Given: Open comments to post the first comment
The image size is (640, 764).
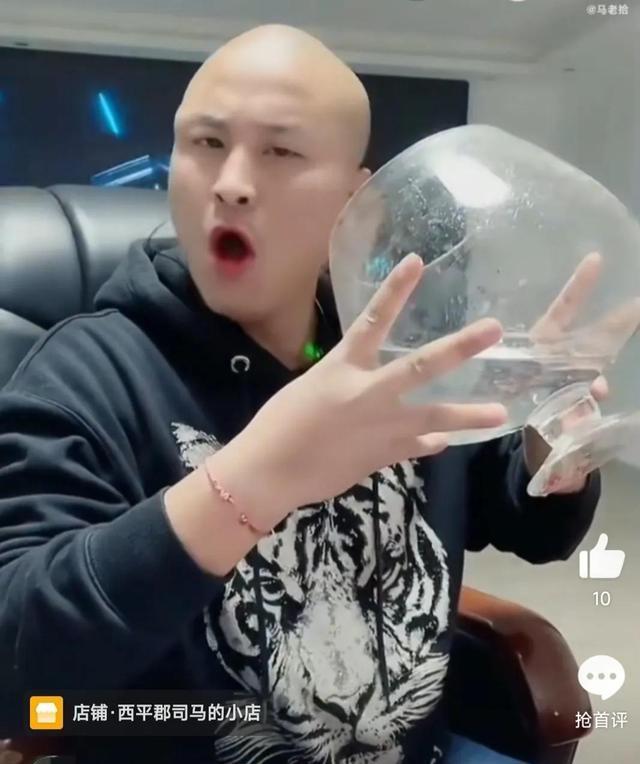Looking at the screenshot, I should pyautogui.click(x=601, y=679).
